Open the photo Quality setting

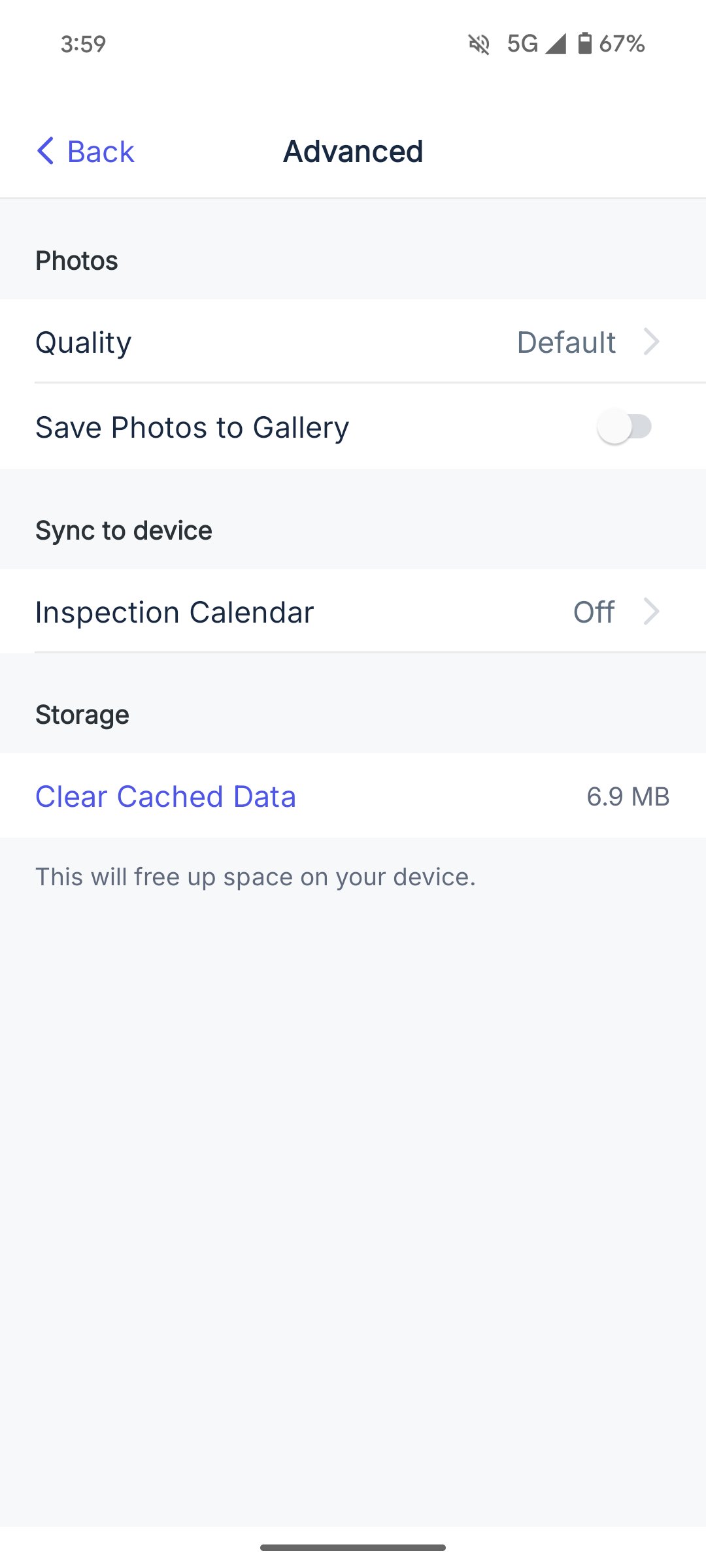(x=353, y=342)
